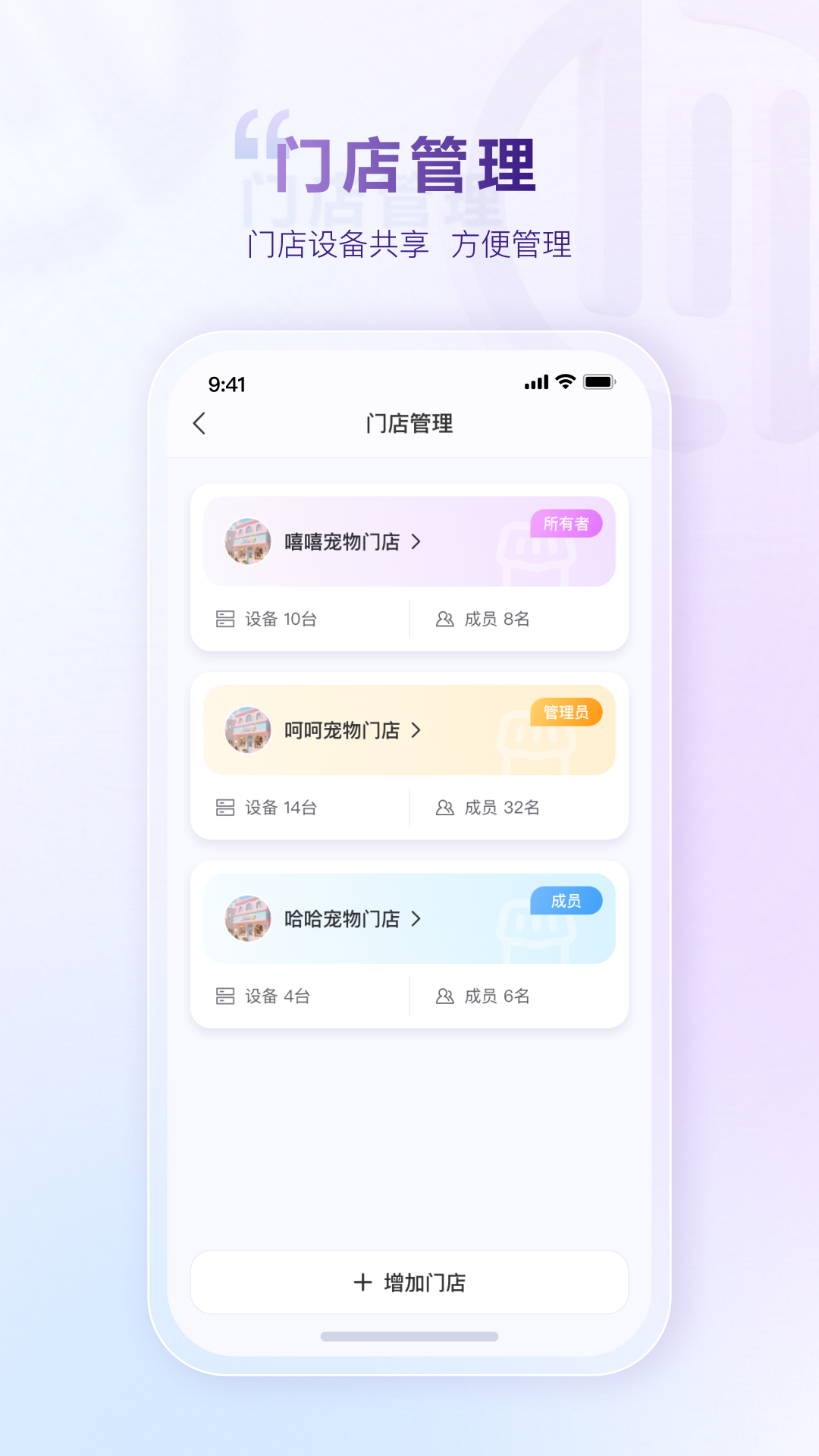Open 哈哈宠物门店 using its chevron
This screenshot has width=819, height=1456.
[416, 920]
